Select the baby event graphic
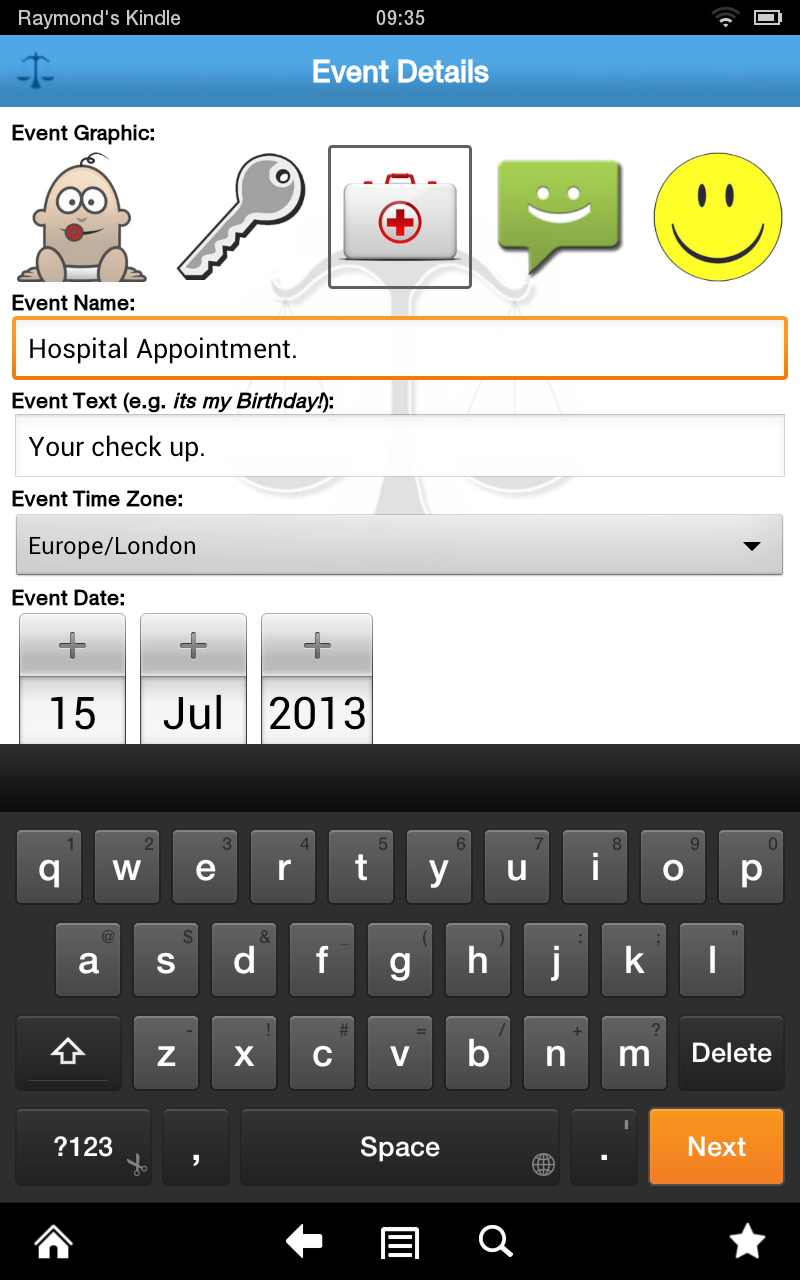 (x=80, y=216)
